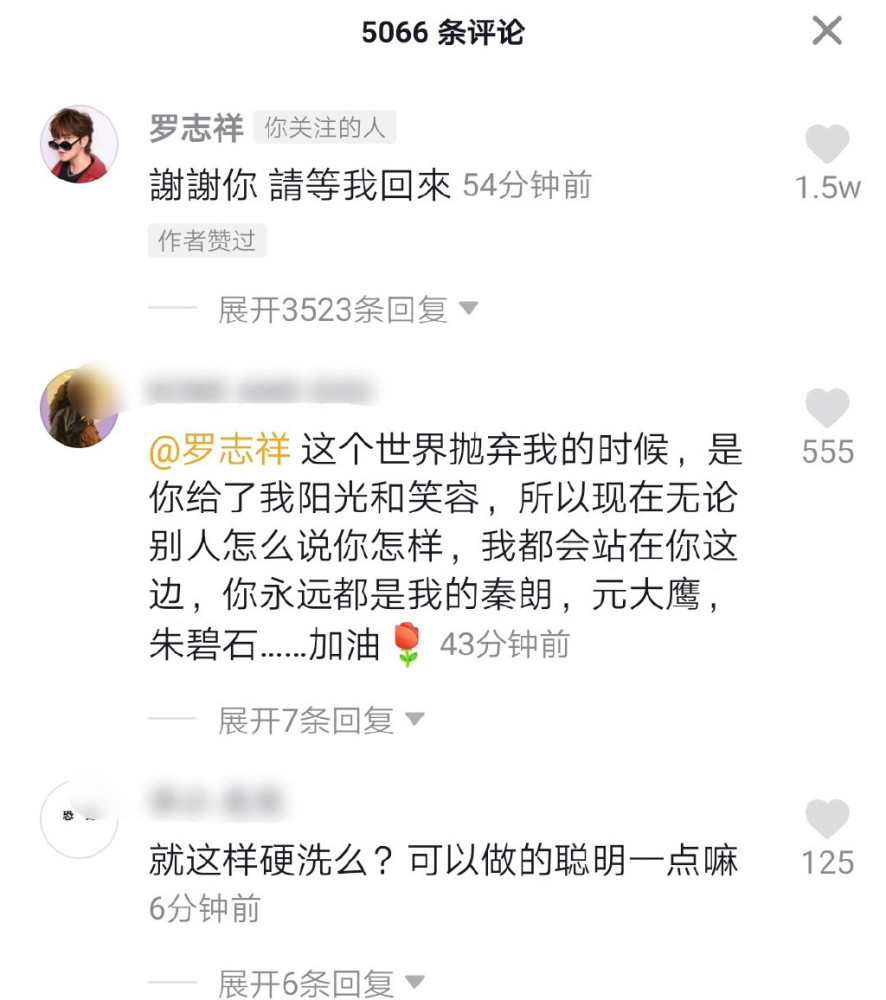The height and width of the screenshot is (1000, 886).
Task: Open the @罗志祥 mention link
Action: coord(220,451)
